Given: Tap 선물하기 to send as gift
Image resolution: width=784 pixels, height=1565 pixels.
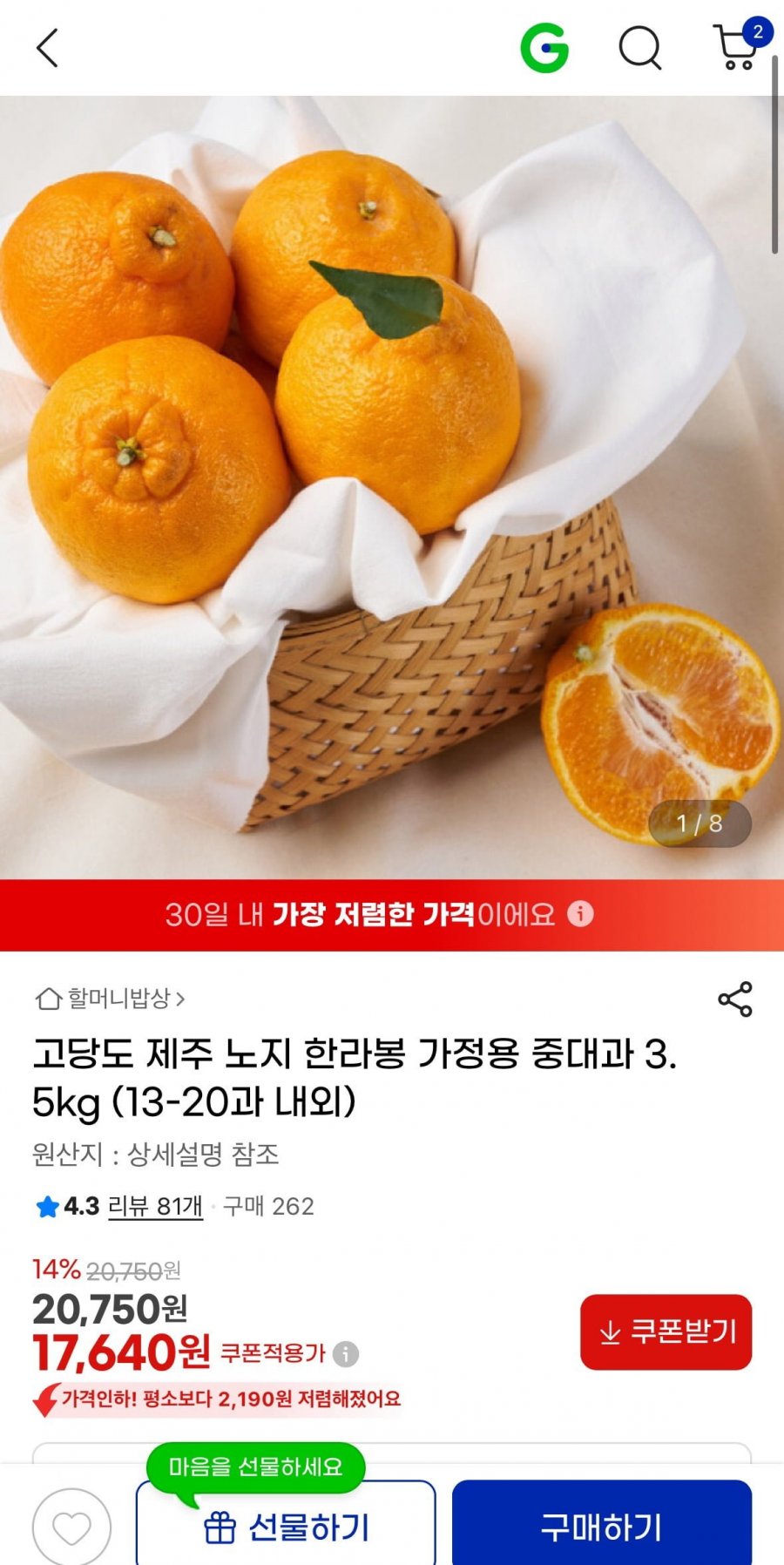Looking at the screenshot, I should pos(286,1527).
